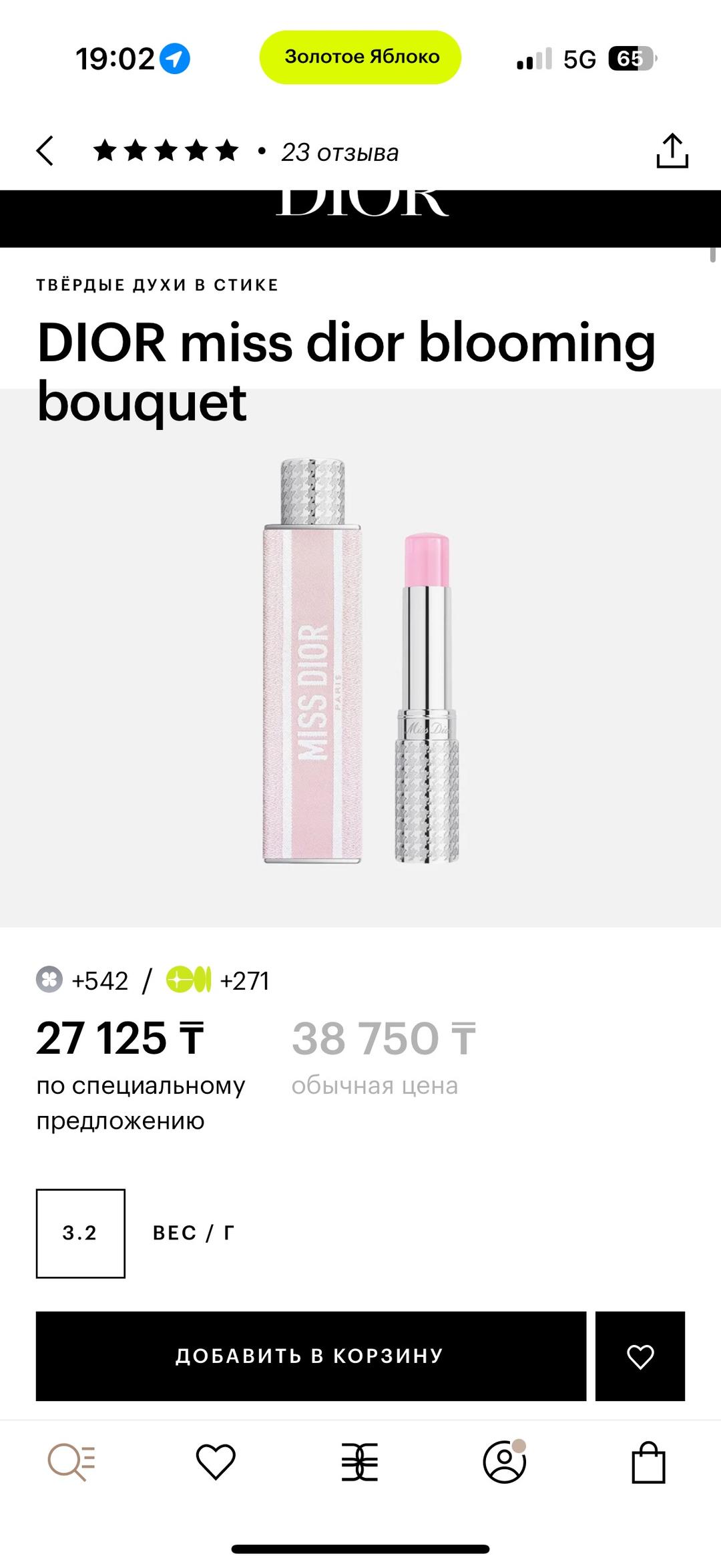
Task: Add product to favorites with heart button
Action: point(640,1356)
